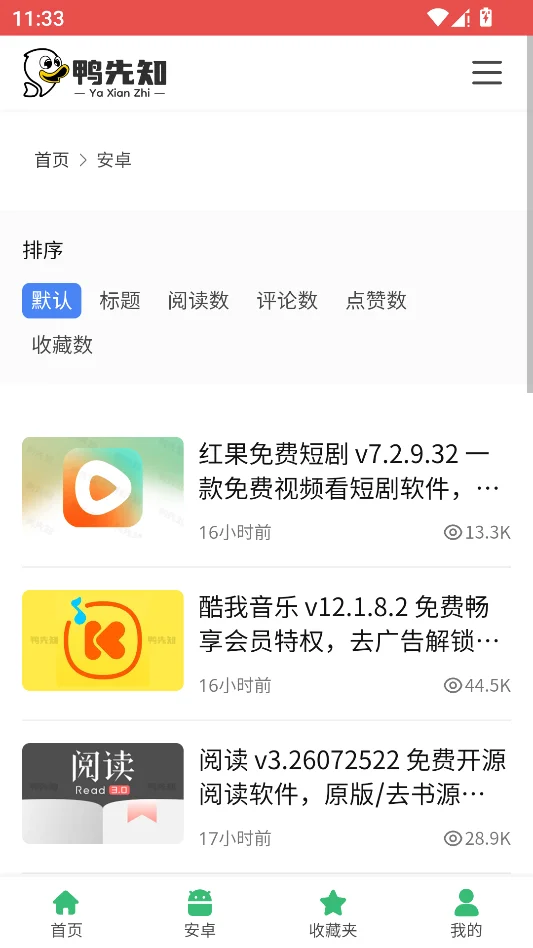
Task: Sort by 评论数
Action: pyautogui.click(x=287, y=300)
